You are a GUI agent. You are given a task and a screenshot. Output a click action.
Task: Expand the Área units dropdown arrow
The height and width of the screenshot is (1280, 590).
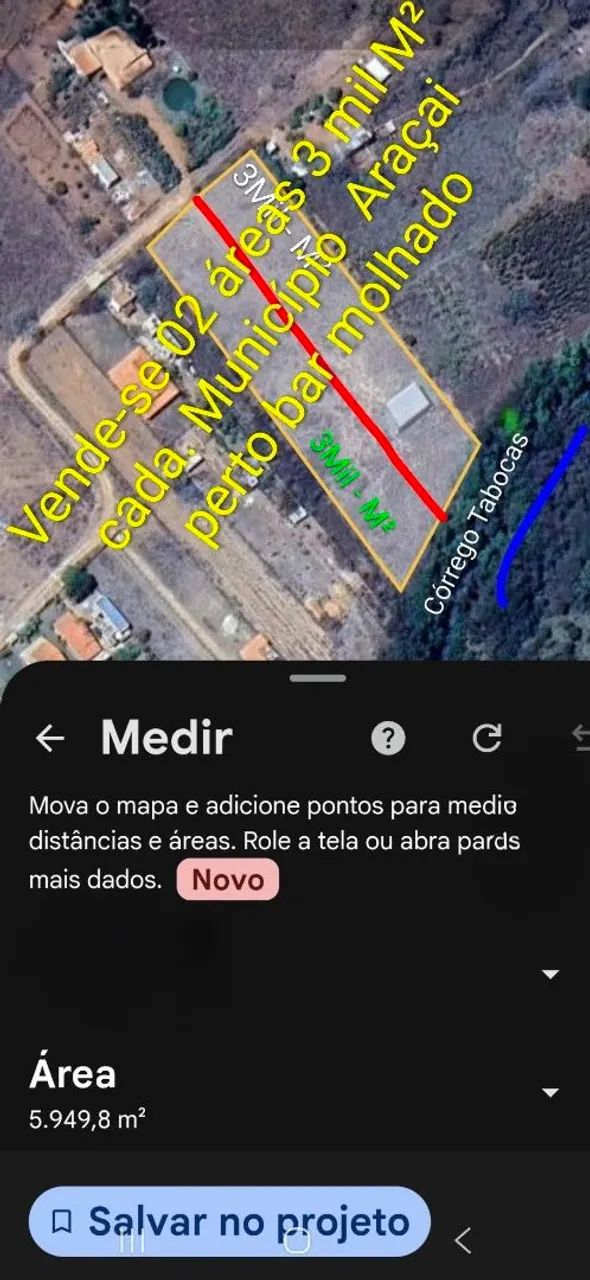pos(550,1093)
